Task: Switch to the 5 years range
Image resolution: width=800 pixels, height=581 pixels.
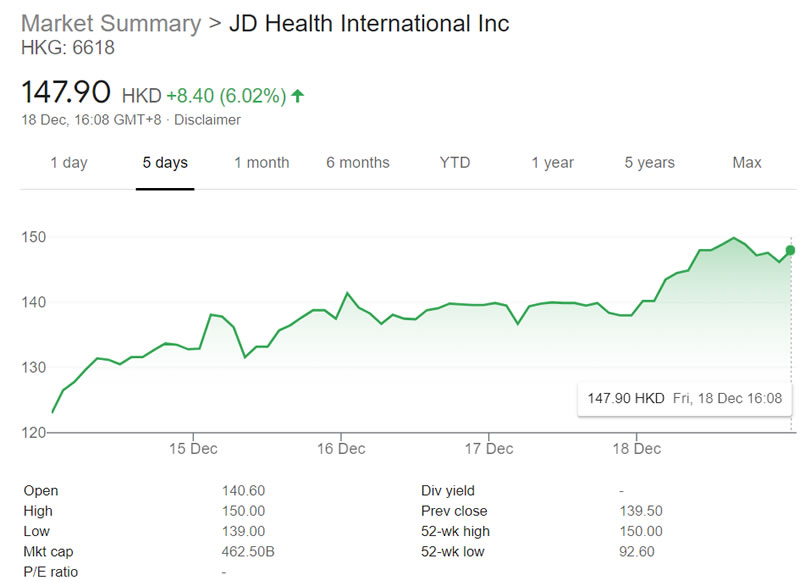Action: point(650,163)
